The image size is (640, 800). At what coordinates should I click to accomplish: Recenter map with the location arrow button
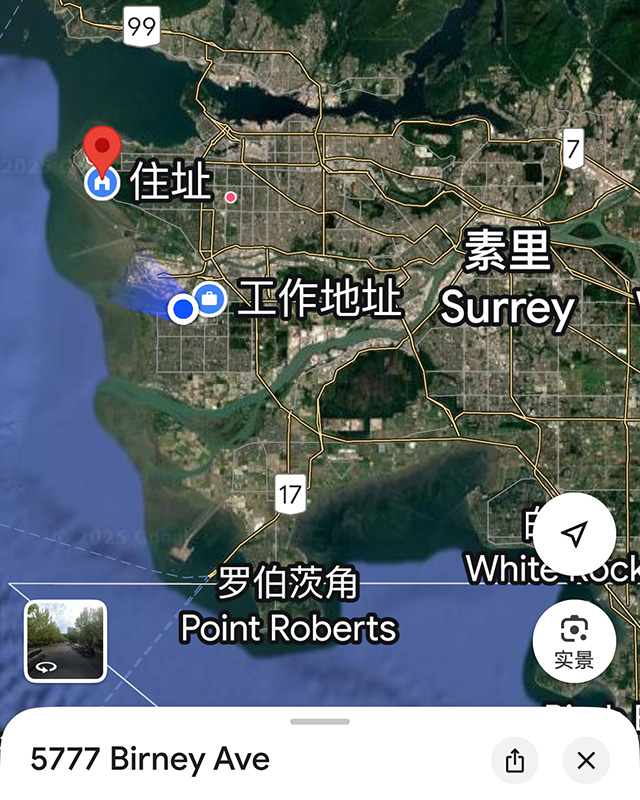(573, 534)
